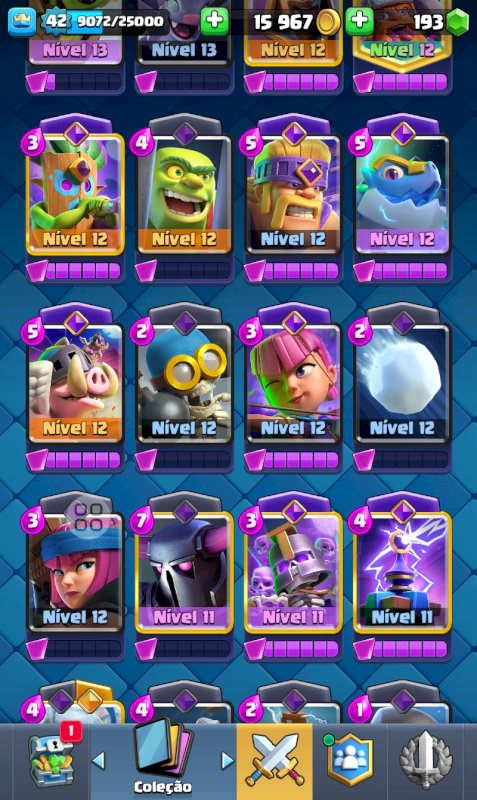The height and width of the screenshot is (800, 477).
Task: Select the Baby Dragon evolution card
Action: (403, 195)
